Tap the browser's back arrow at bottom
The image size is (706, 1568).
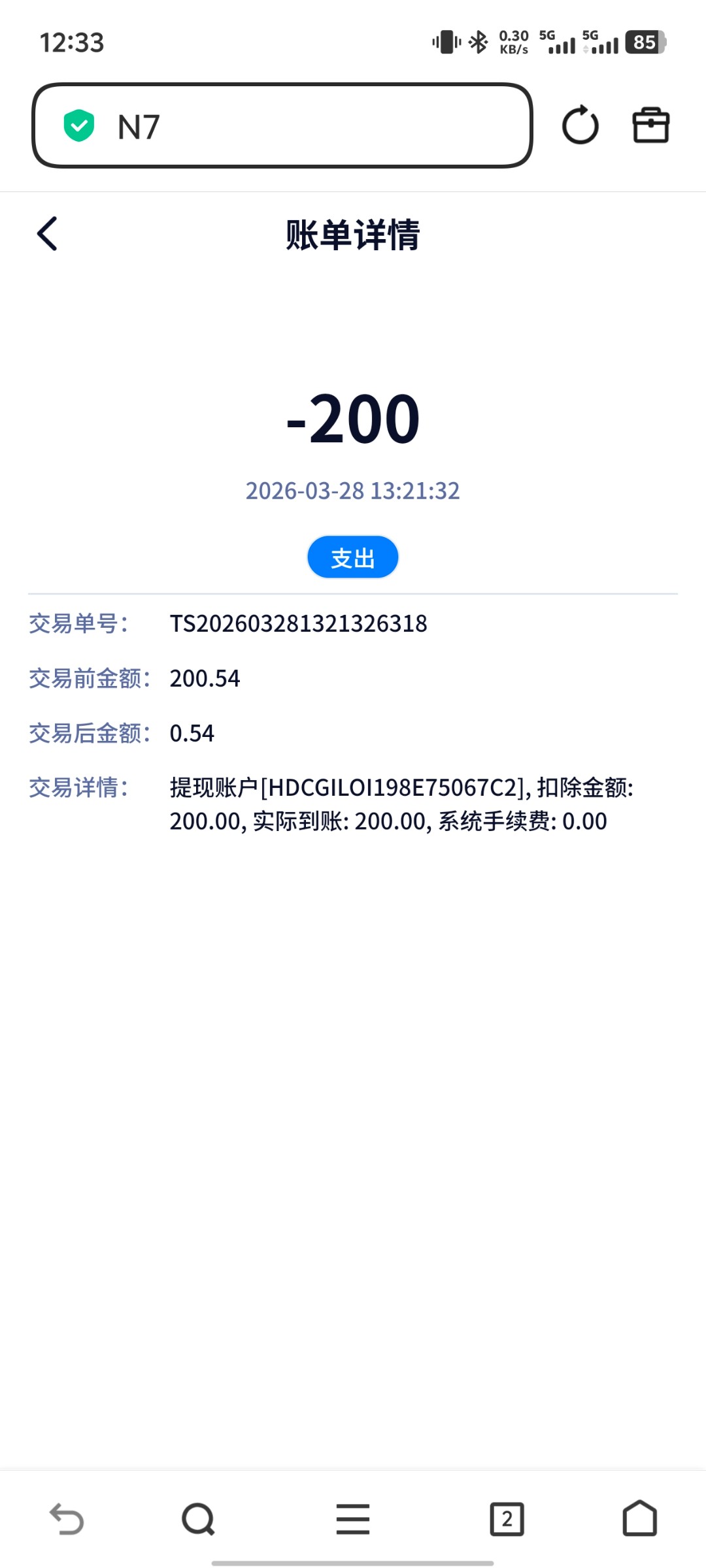67,1518
